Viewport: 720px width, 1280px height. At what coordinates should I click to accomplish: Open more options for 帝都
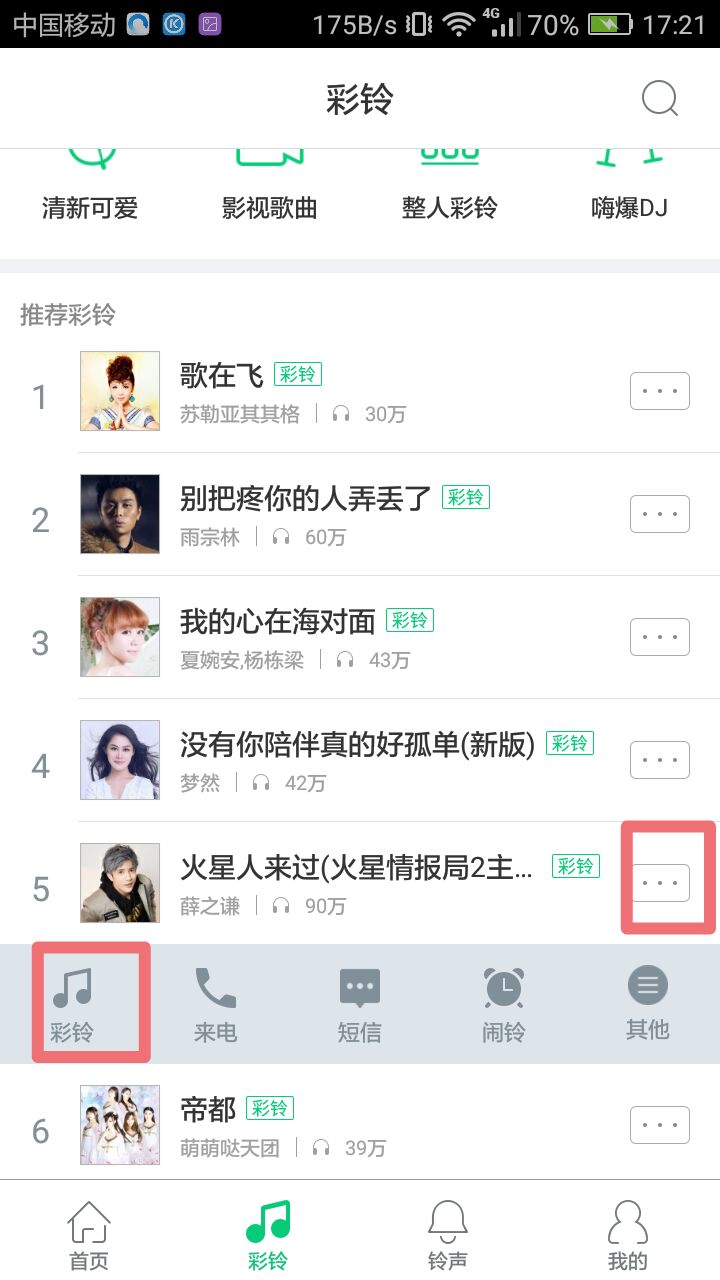[659, 1124]
